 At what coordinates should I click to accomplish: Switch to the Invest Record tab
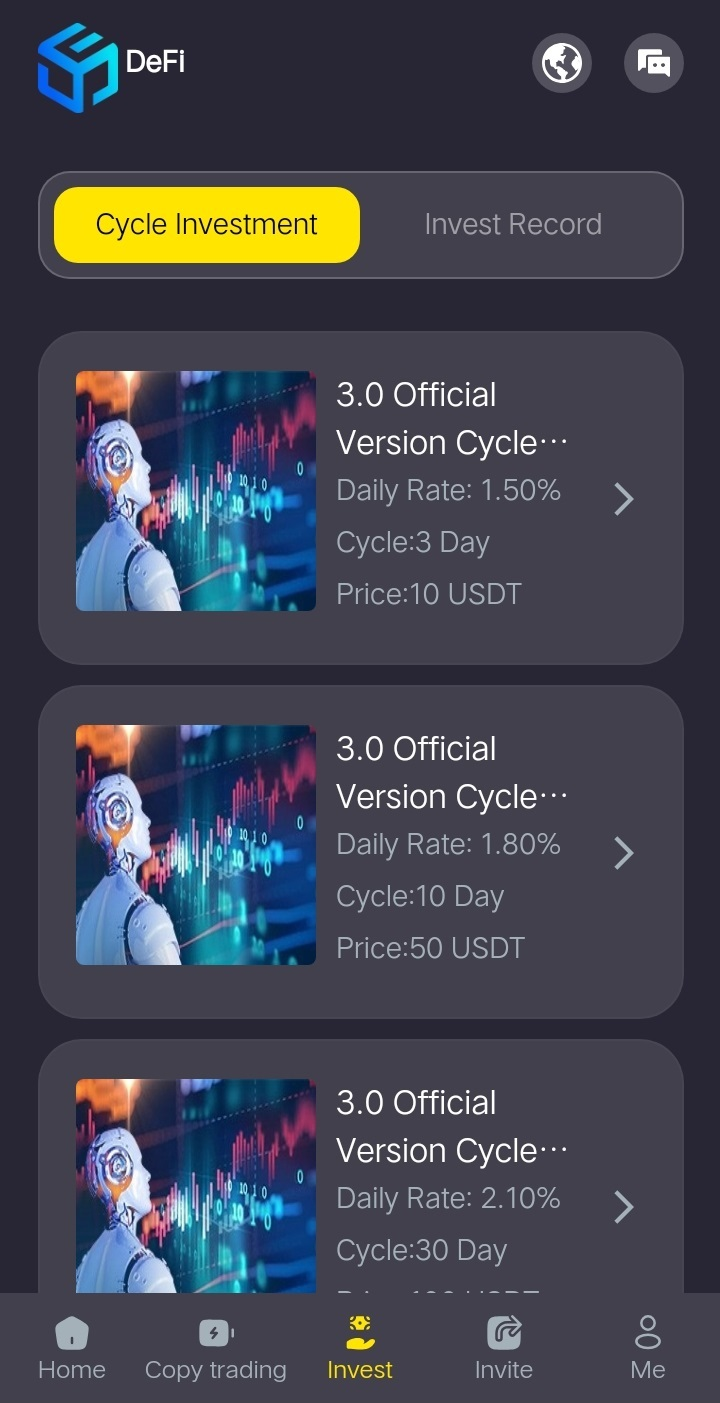tap(513, 225)
